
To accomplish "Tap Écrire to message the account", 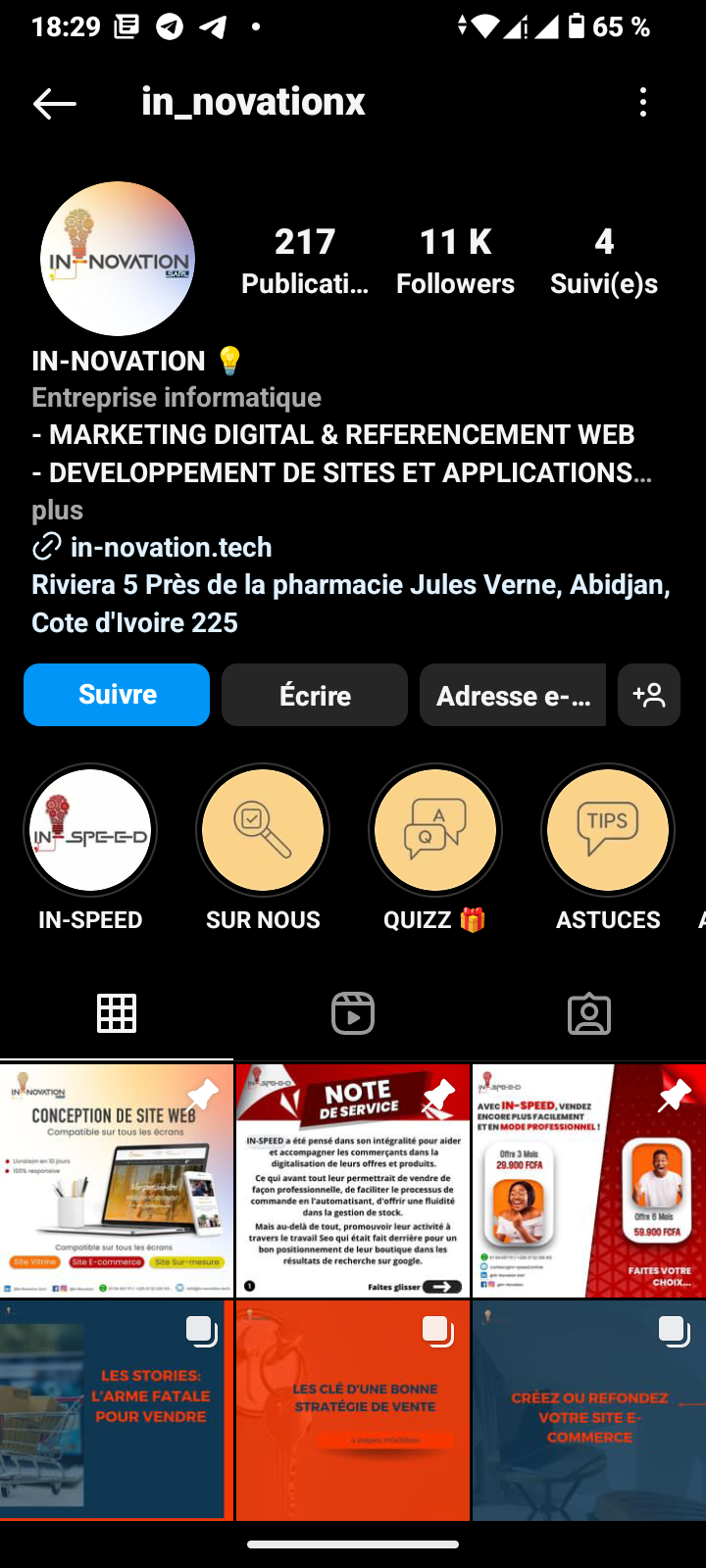I will [x=315, y=695].
